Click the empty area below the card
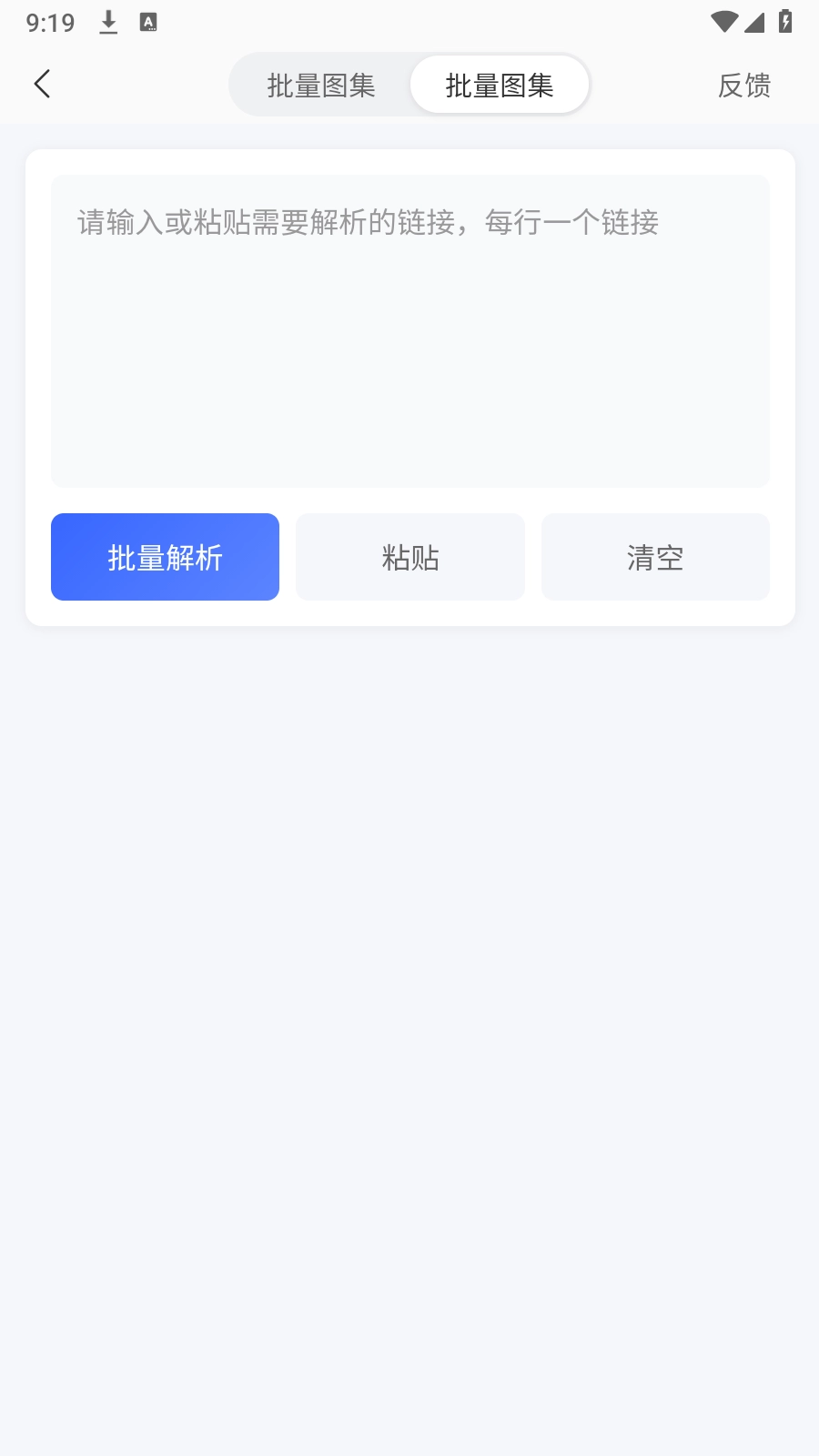 pos(409,1001)
